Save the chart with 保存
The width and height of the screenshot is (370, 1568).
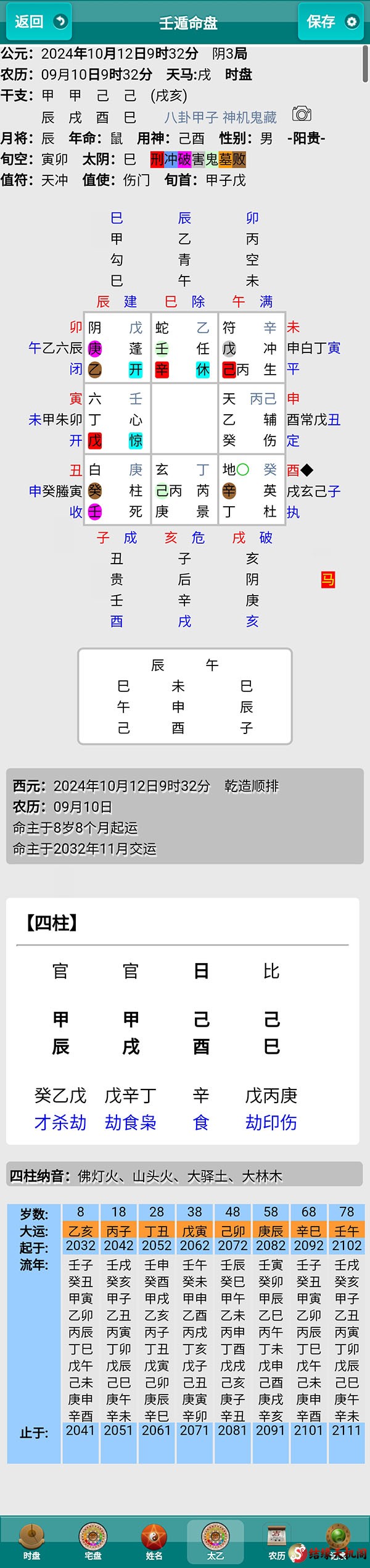[331, 22]
